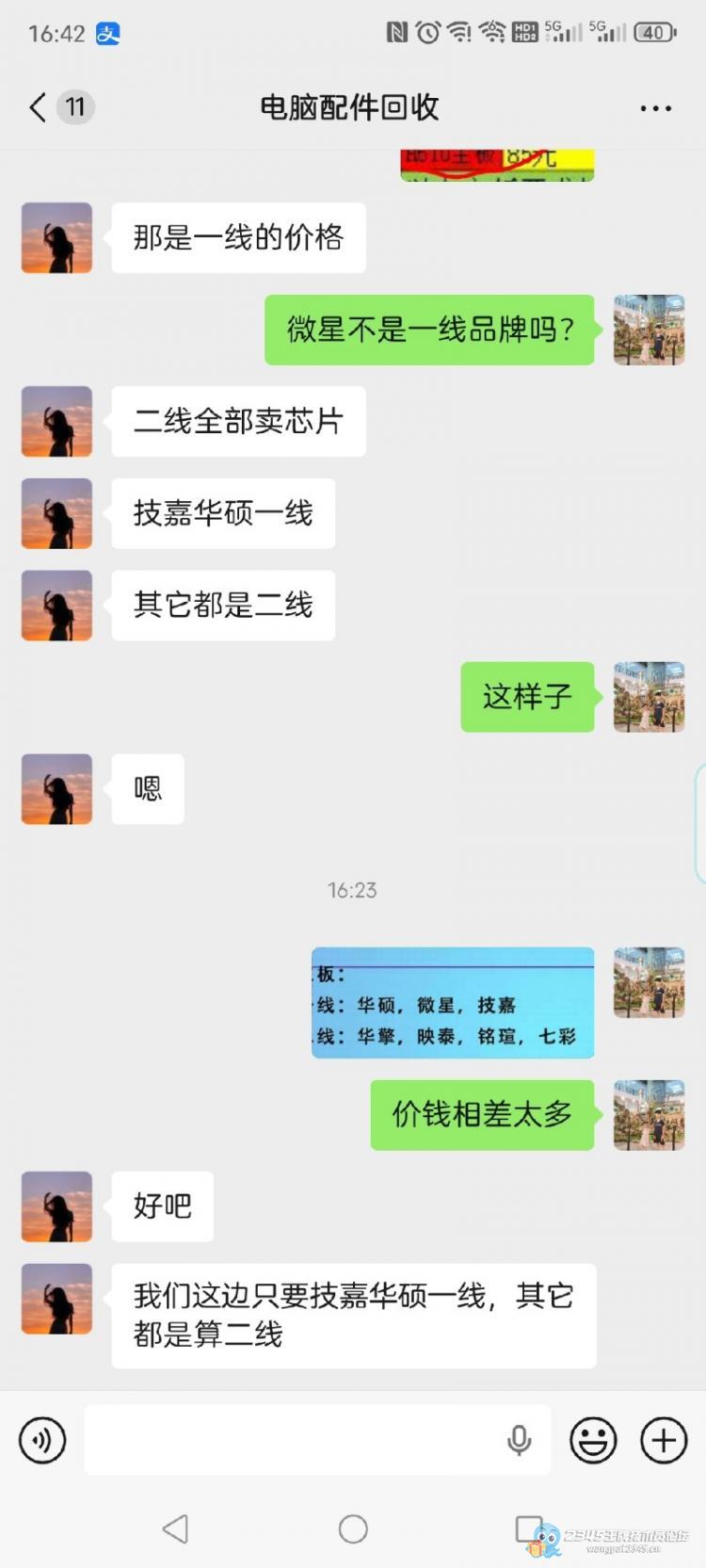
Task: Open the motherboard brand image sent at 16:23
Action: 453,1003
